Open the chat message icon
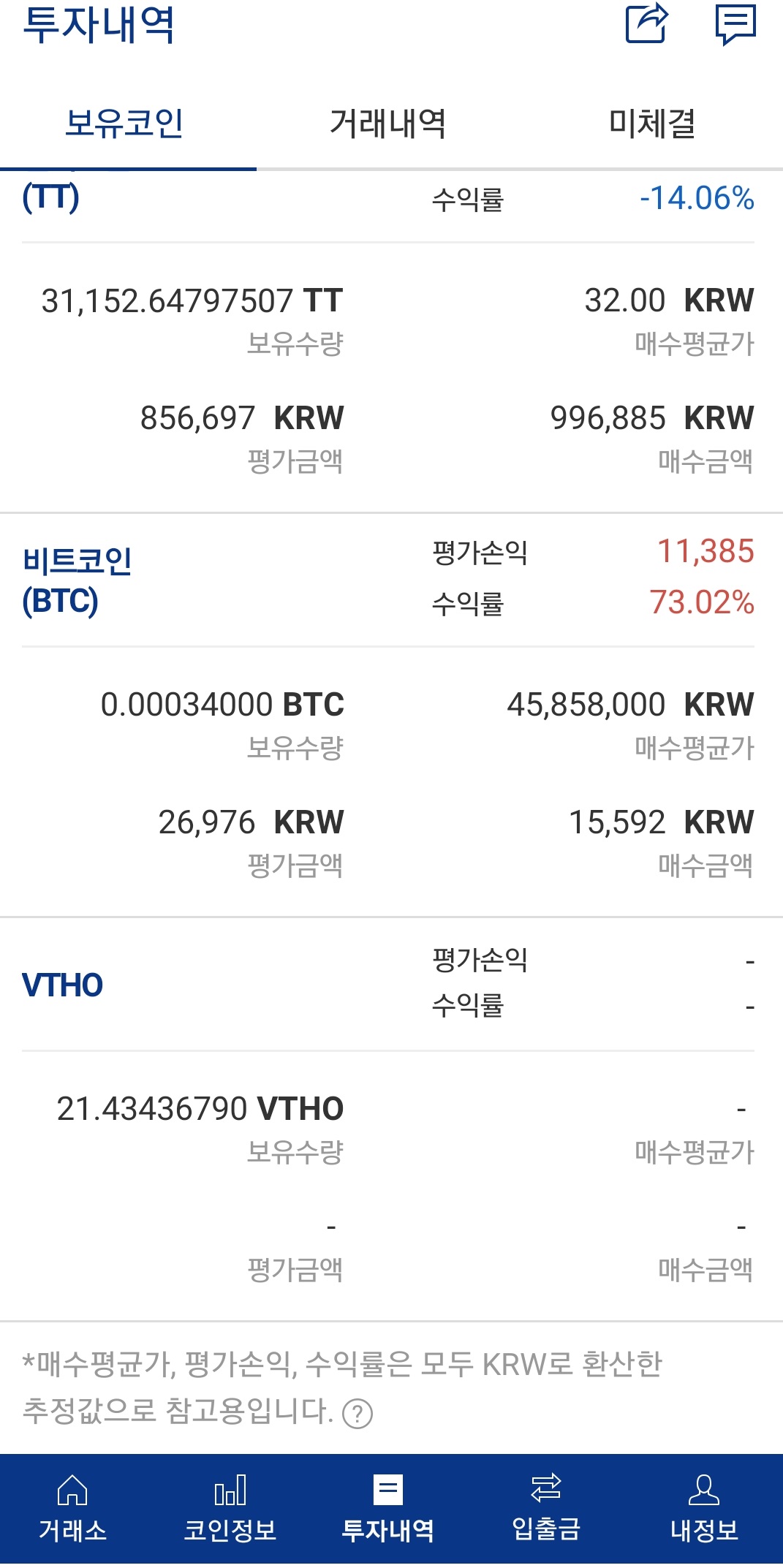 (735, 24)
